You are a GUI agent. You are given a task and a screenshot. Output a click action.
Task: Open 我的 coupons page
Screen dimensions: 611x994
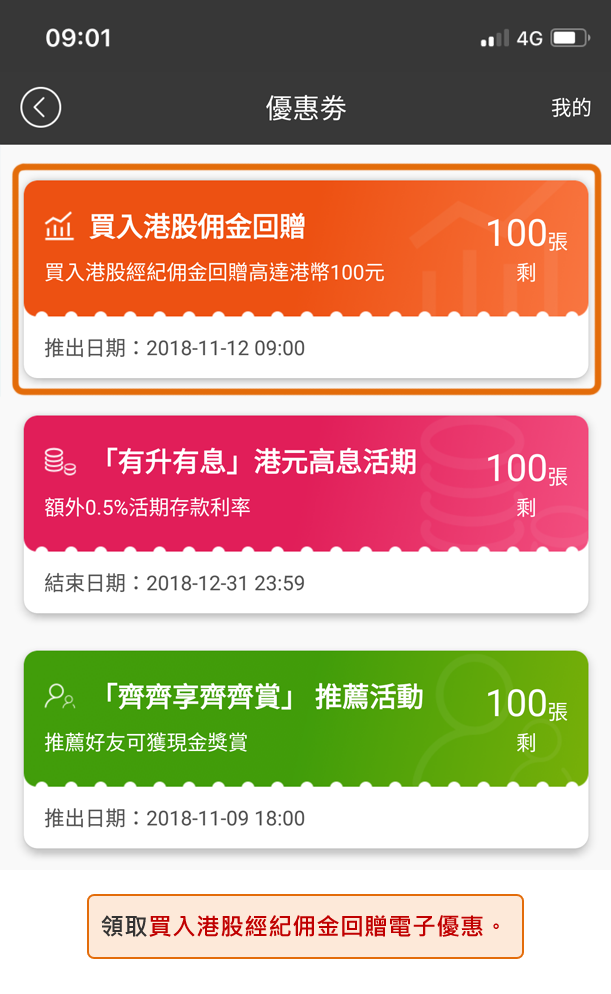click(x=570, y=108)
